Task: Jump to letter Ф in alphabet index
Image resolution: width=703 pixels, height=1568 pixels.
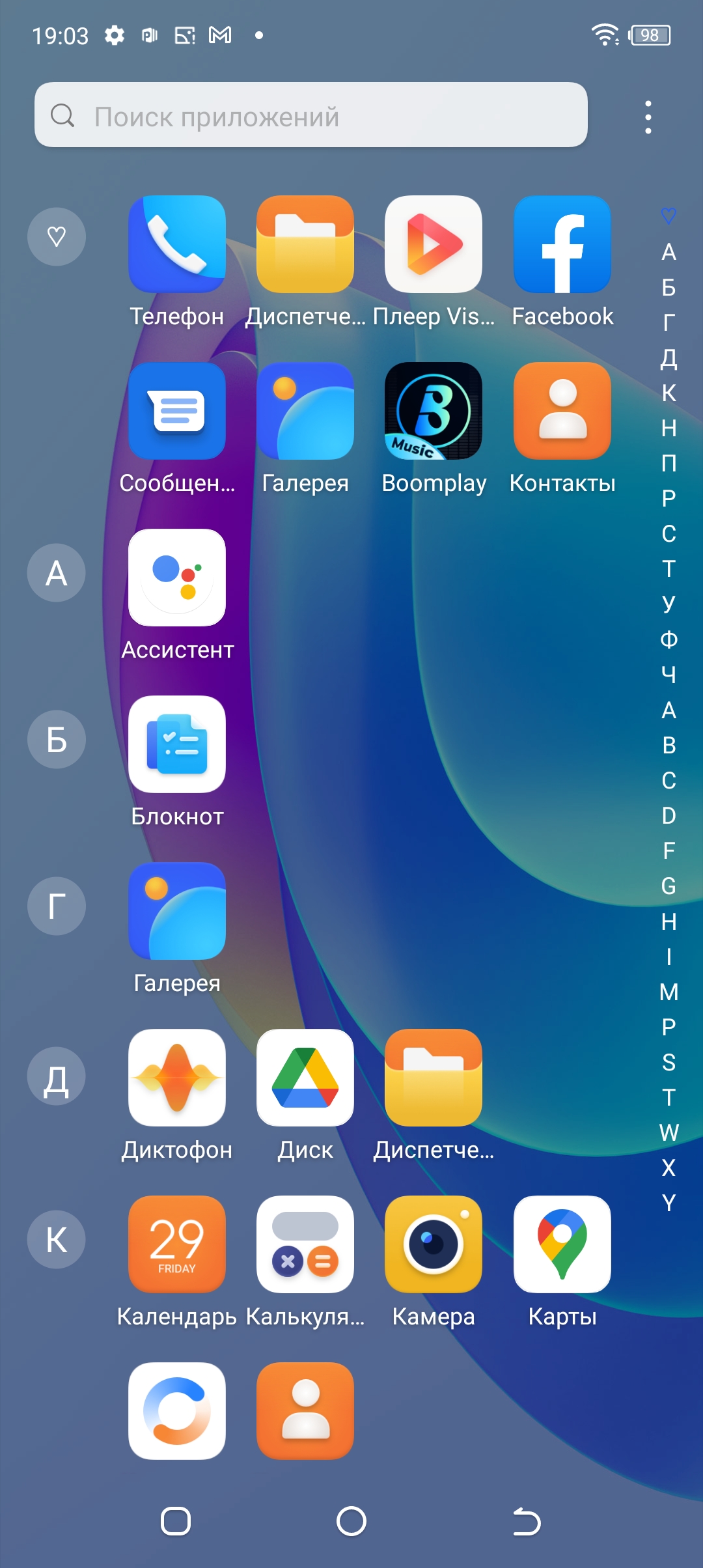Action: click(x=669, y=639)
